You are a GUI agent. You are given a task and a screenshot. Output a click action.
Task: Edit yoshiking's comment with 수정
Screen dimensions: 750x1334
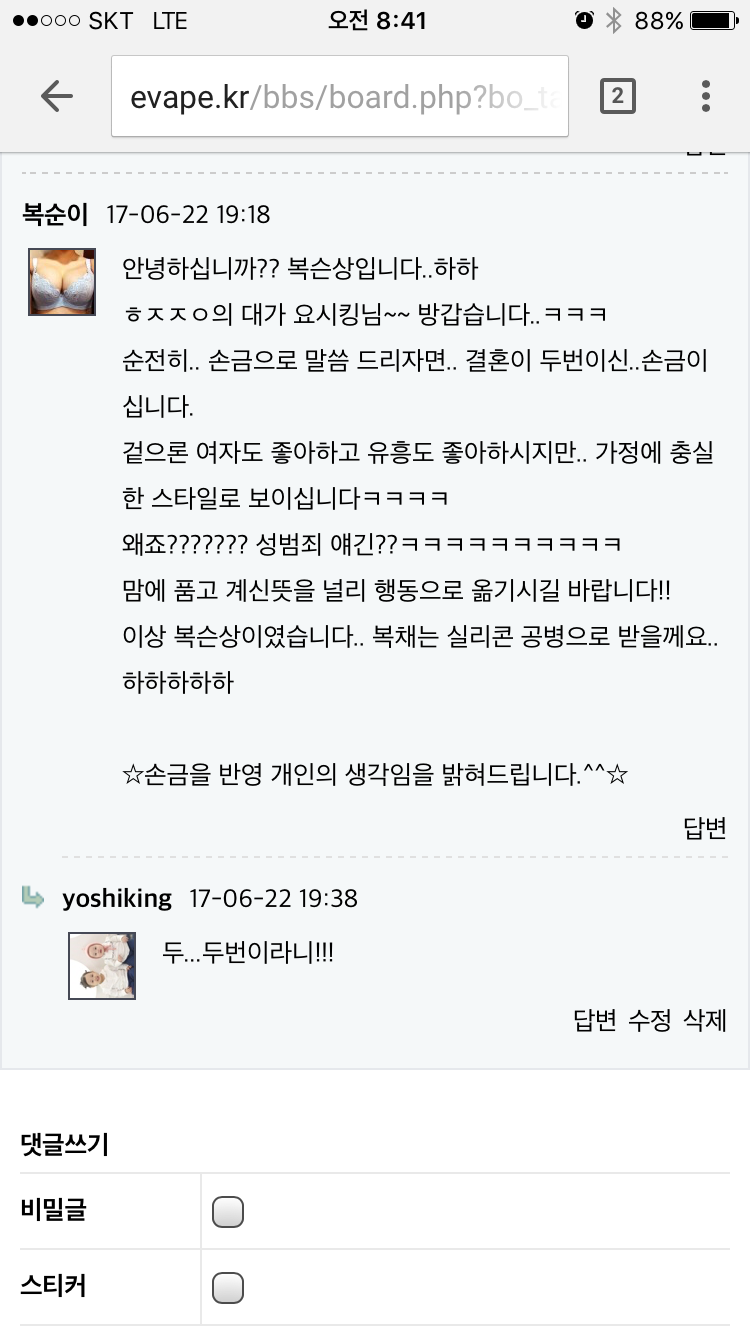pos(649,1020)
